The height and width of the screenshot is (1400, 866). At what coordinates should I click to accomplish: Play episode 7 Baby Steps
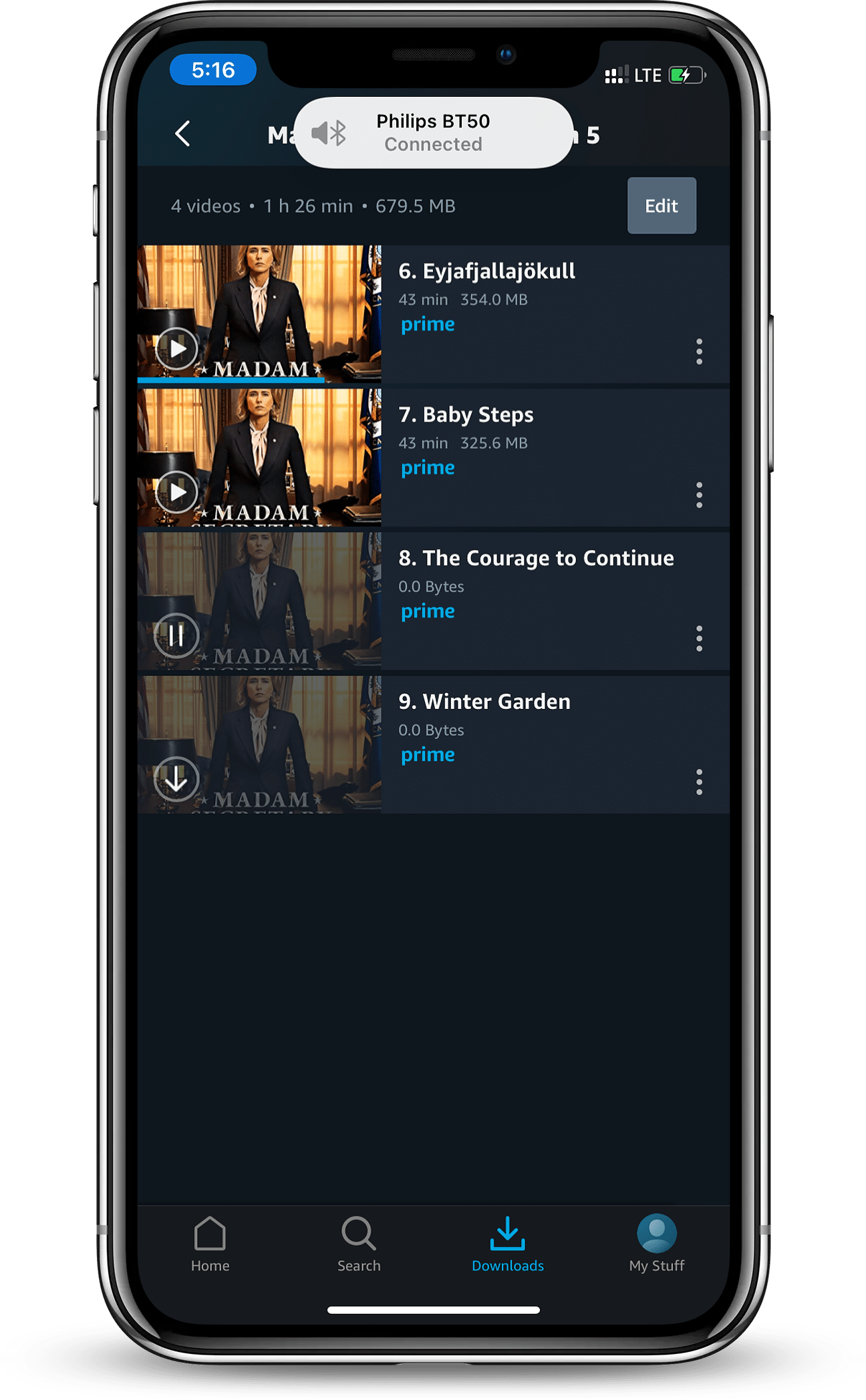pos(176,493)
